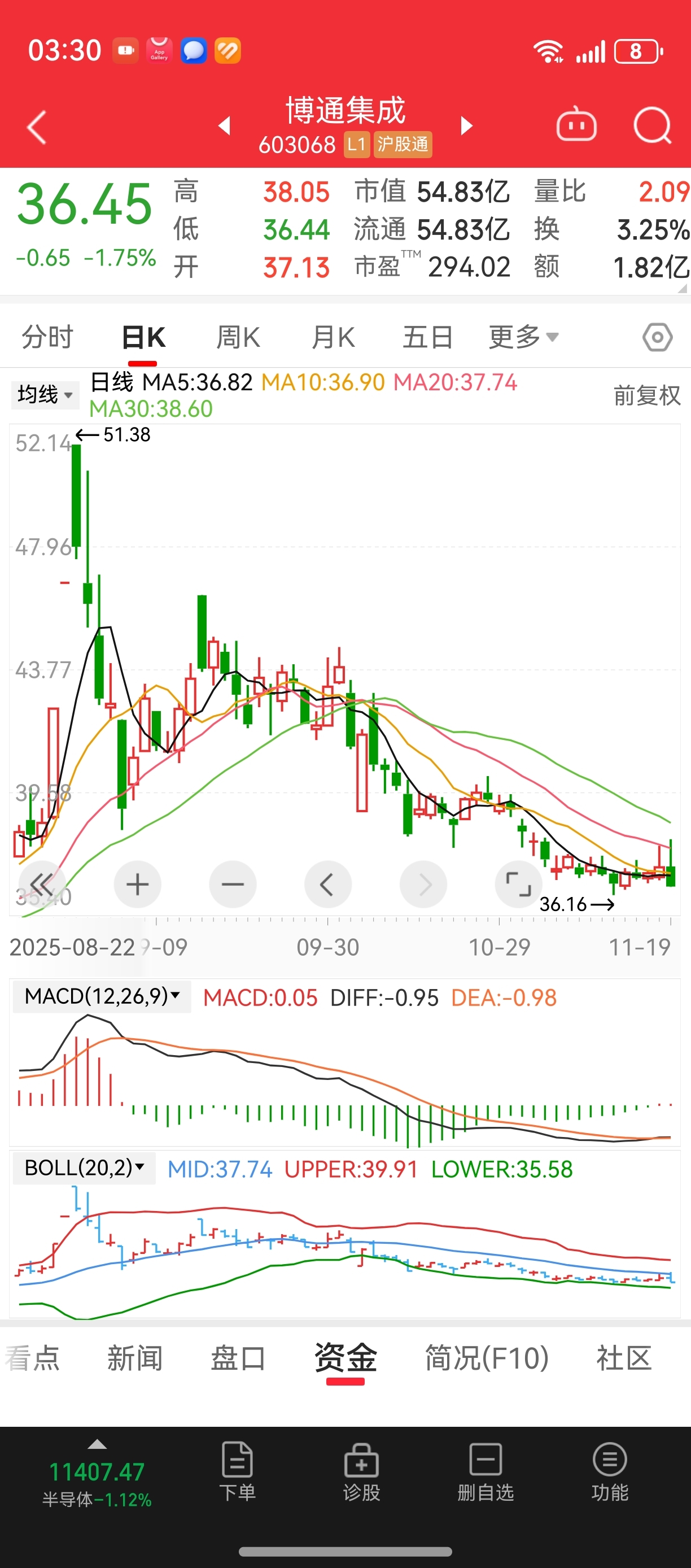Zoom in the K-line chart
This screenshot has height=1568, width=691.
pos(138,885)
